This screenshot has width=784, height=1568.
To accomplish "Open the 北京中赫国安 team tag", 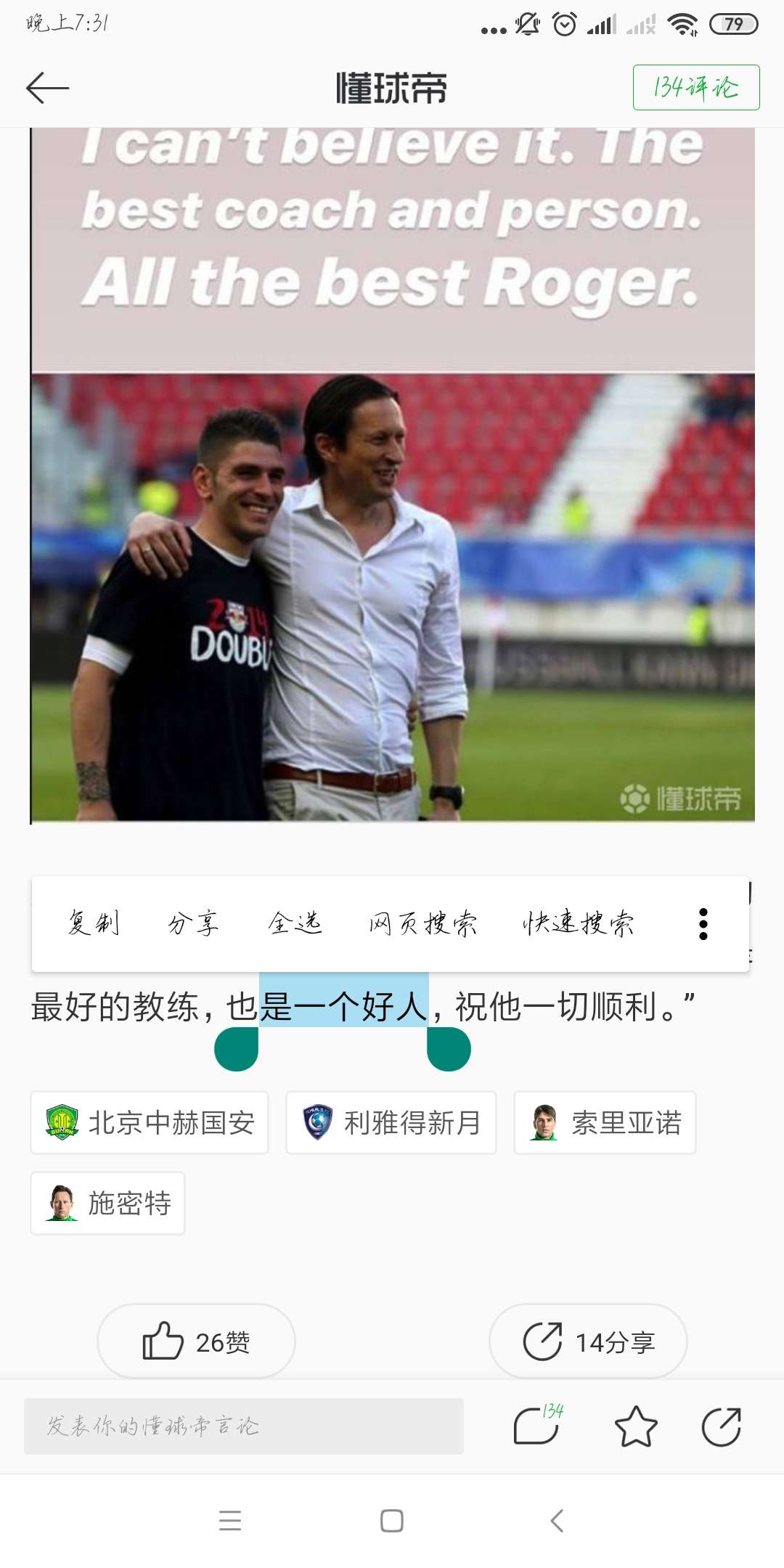I will point(150,1123).
